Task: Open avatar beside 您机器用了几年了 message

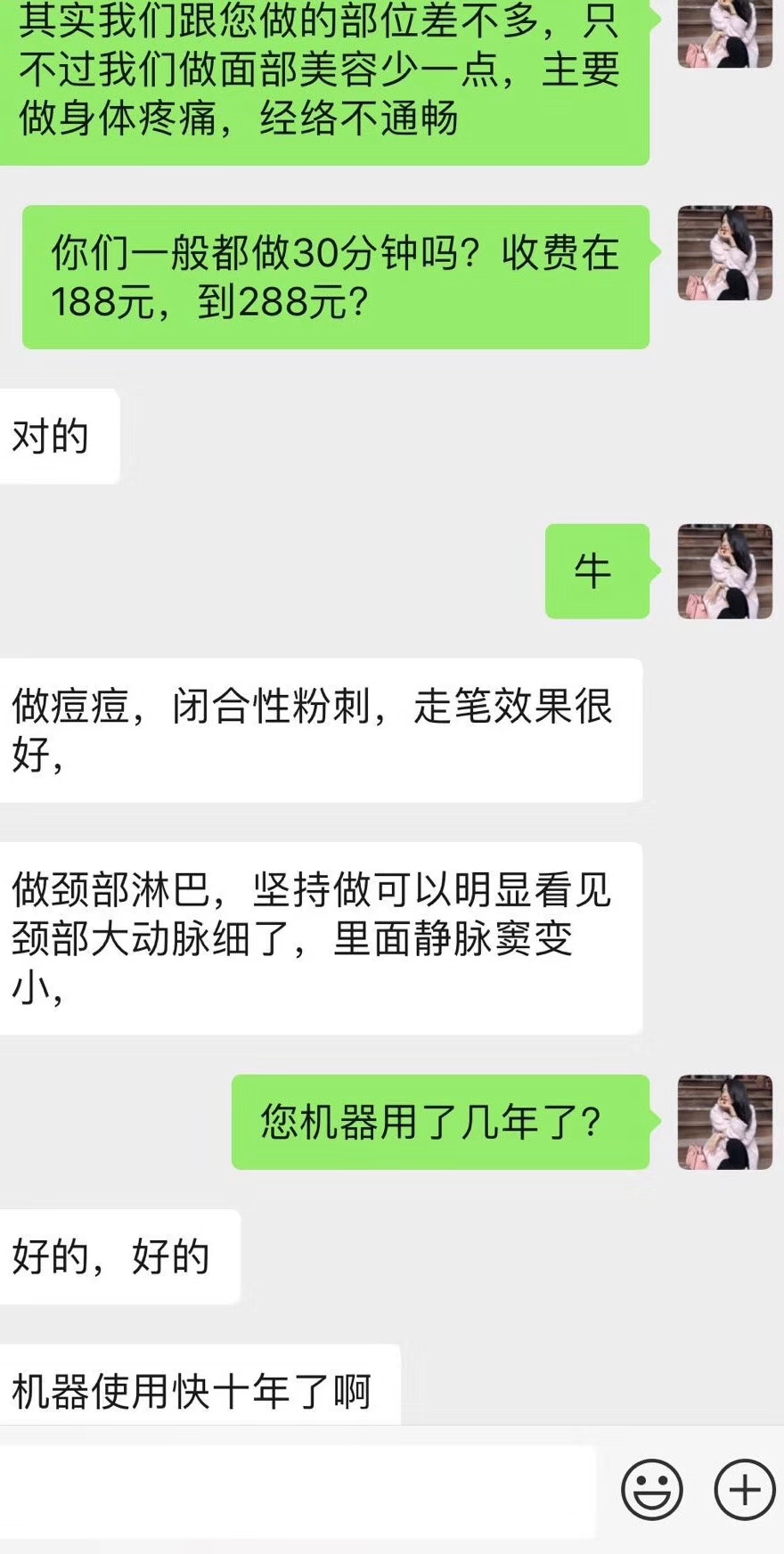Action: click(x=724, y=1122)
